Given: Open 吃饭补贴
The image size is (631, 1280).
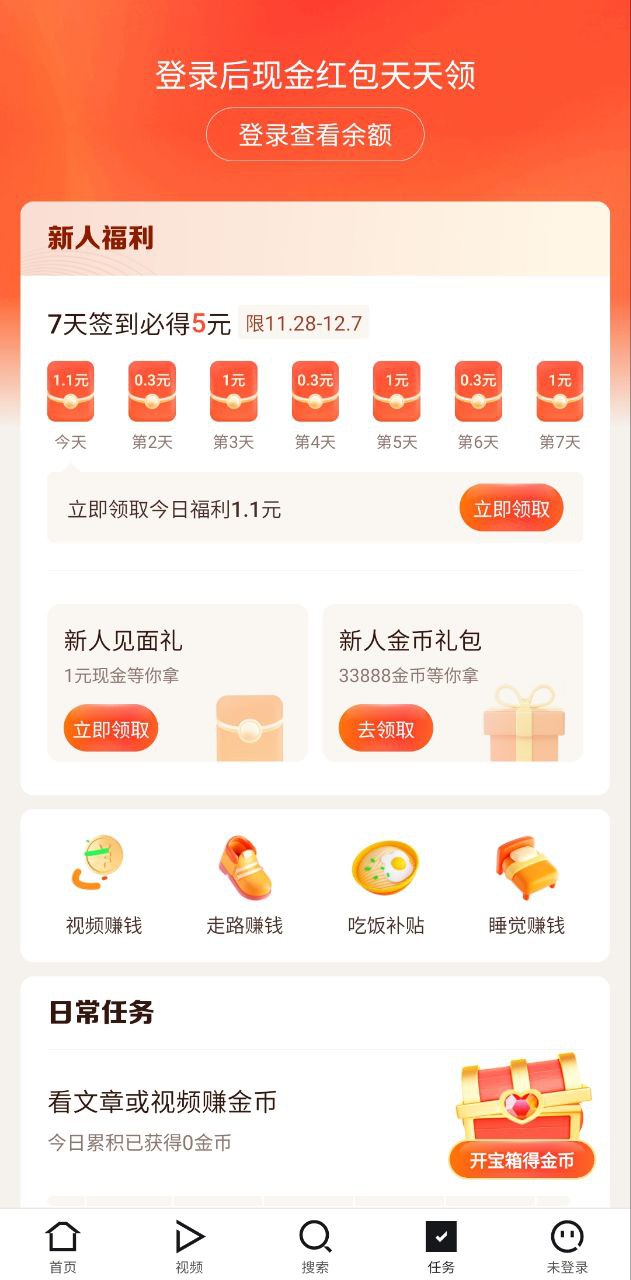Looking at the screenshot, I should (386, 885).
